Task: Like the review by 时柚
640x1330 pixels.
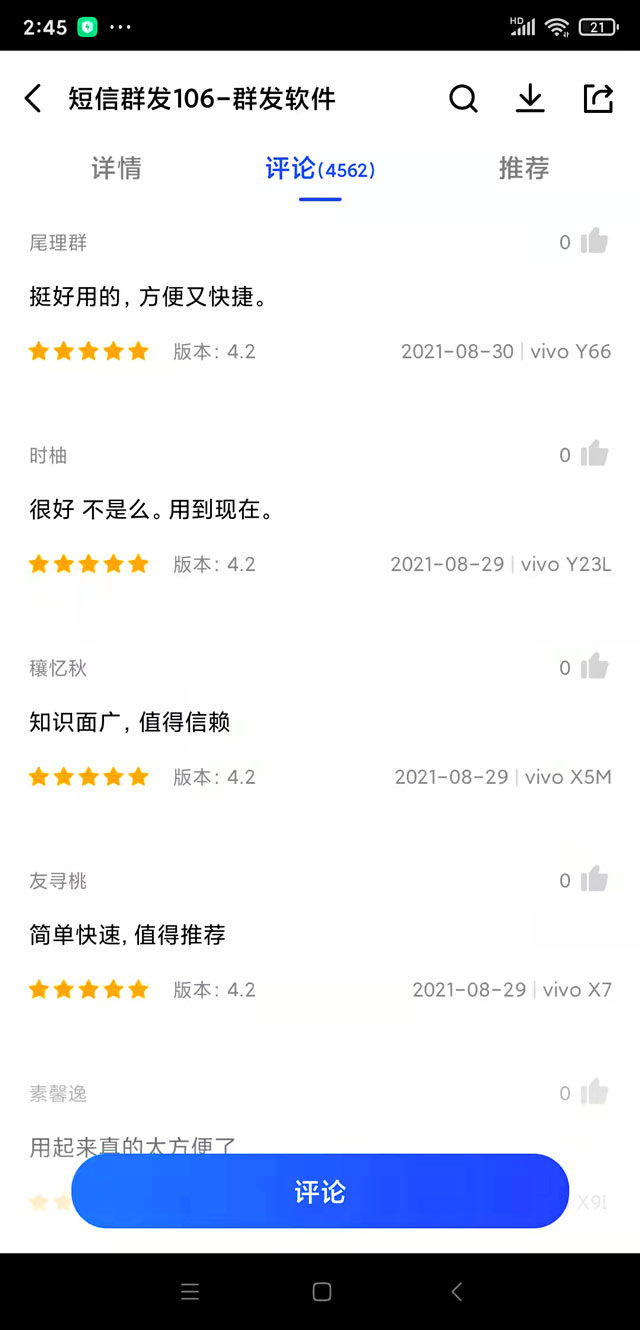Action: pos(594,454)
